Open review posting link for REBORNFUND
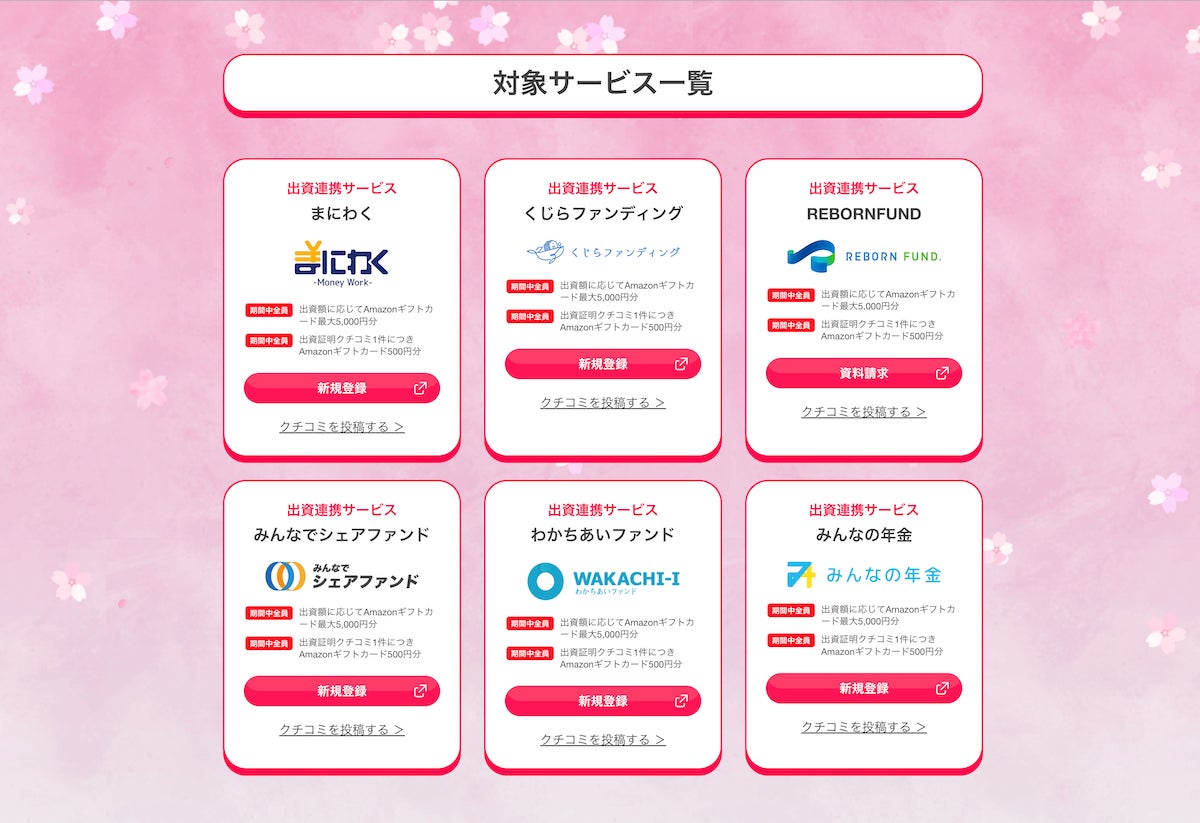This screenshot has width=1200, height=823. coord(863,411)
